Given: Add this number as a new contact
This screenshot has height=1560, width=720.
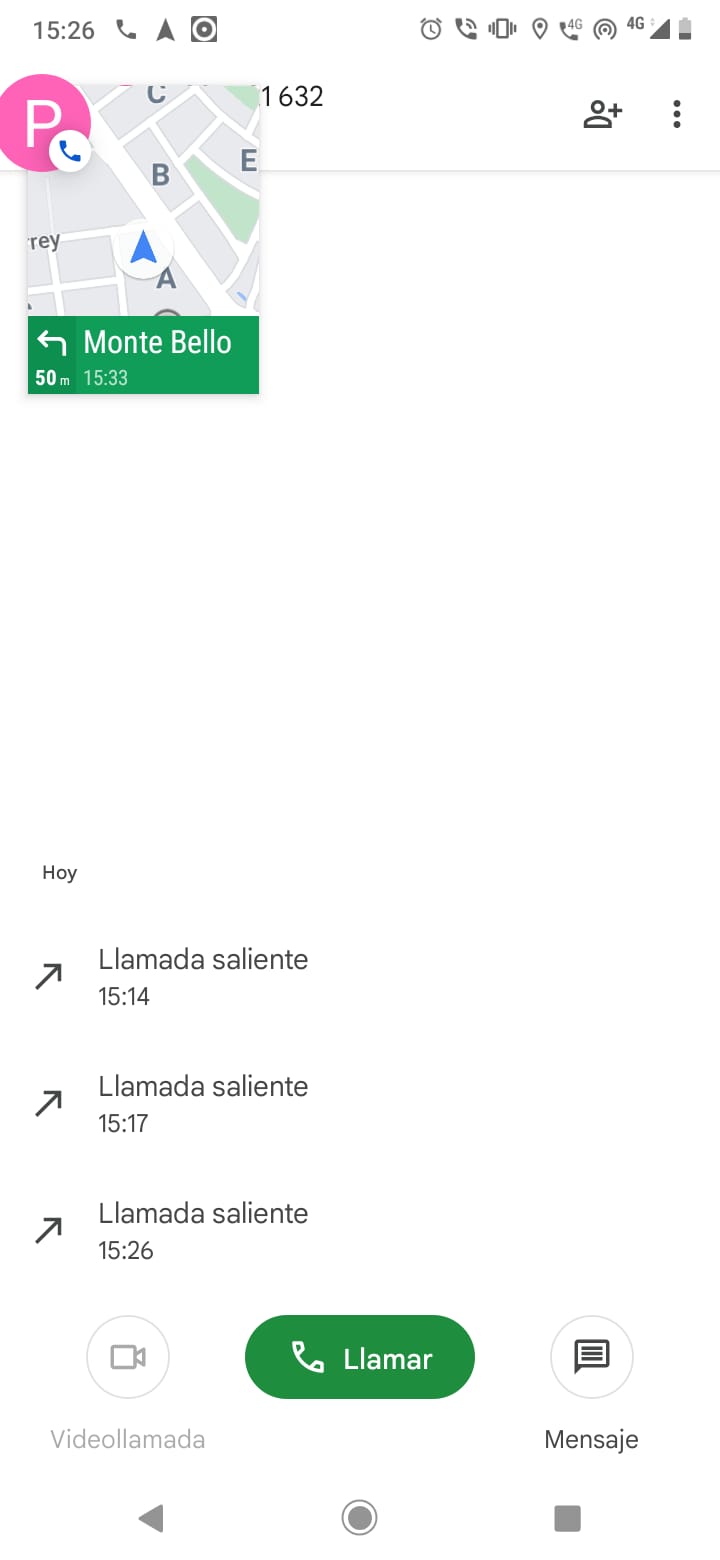Looking at the screenshot, I should (x=602, y=114).
